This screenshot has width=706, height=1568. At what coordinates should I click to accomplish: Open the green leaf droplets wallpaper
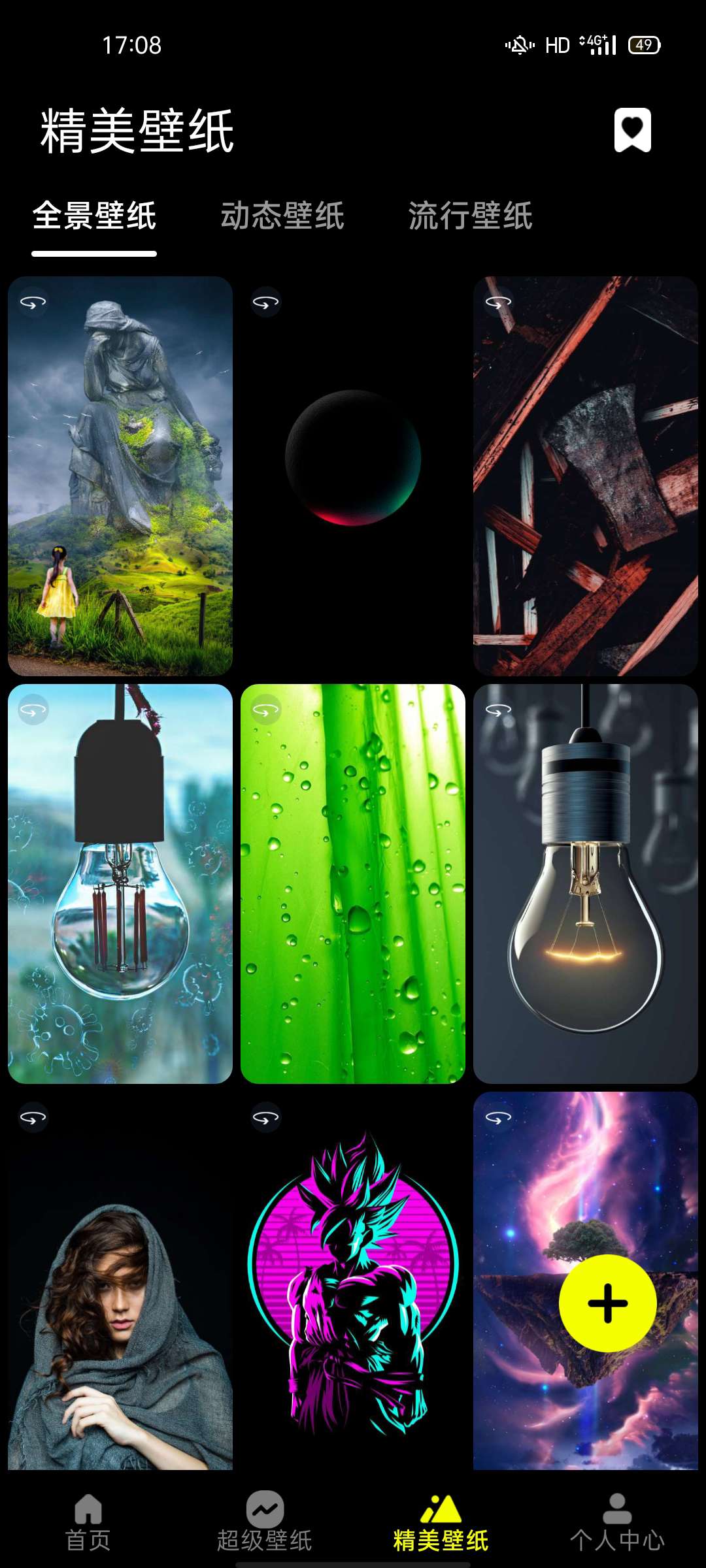point(353,883)
